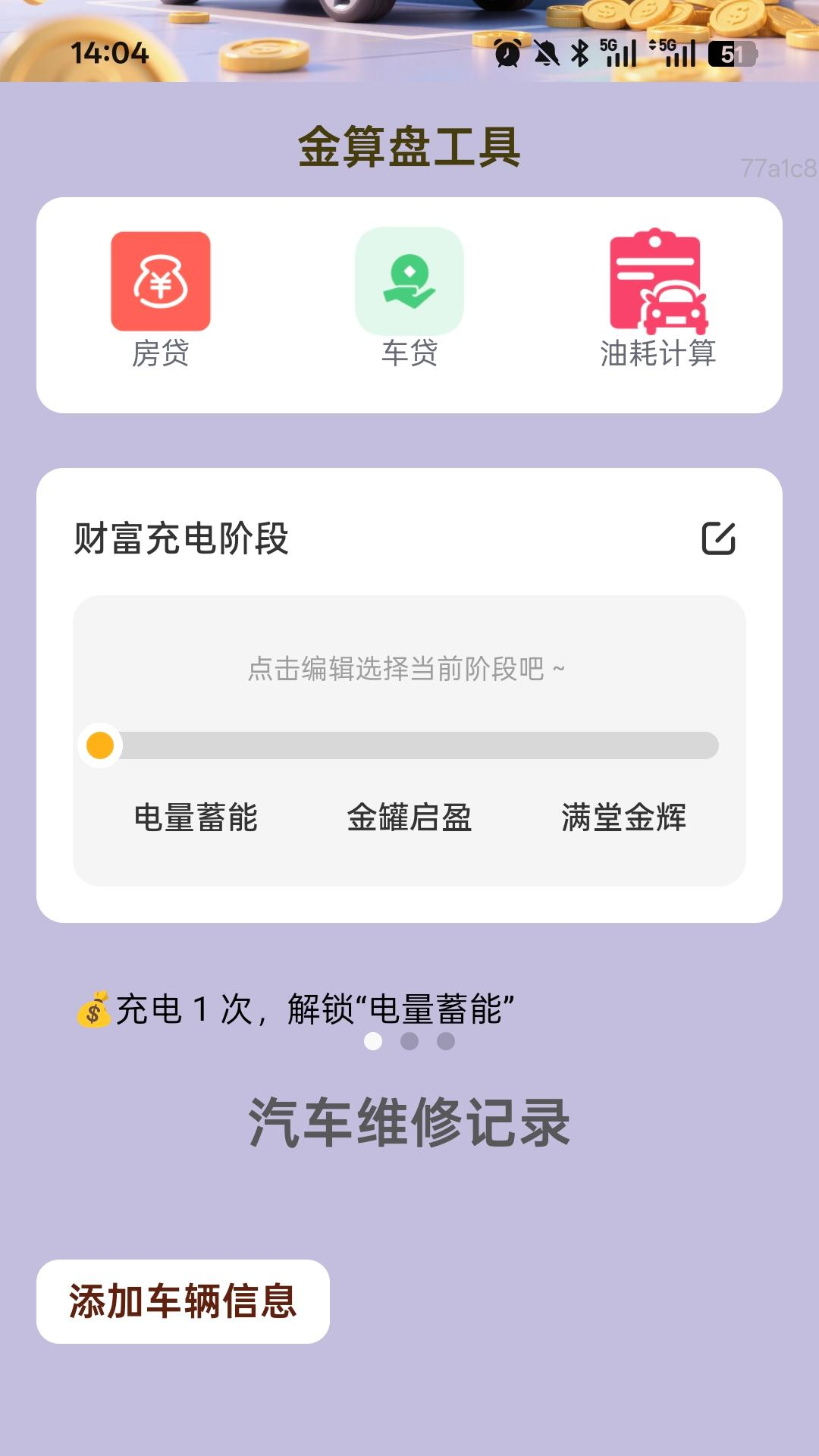Tap the money bag emoji before 充电 1 次
The image size is (819, 1456).
[x=93, y=1009]
